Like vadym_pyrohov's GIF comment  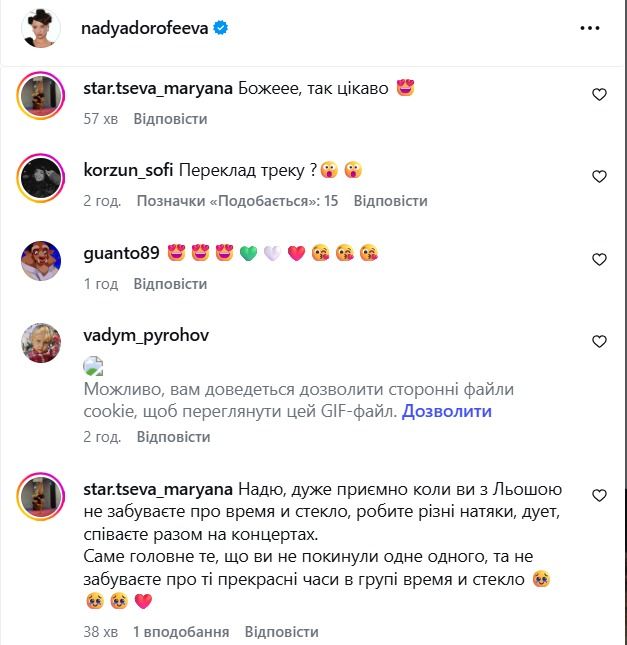point(599,342)
